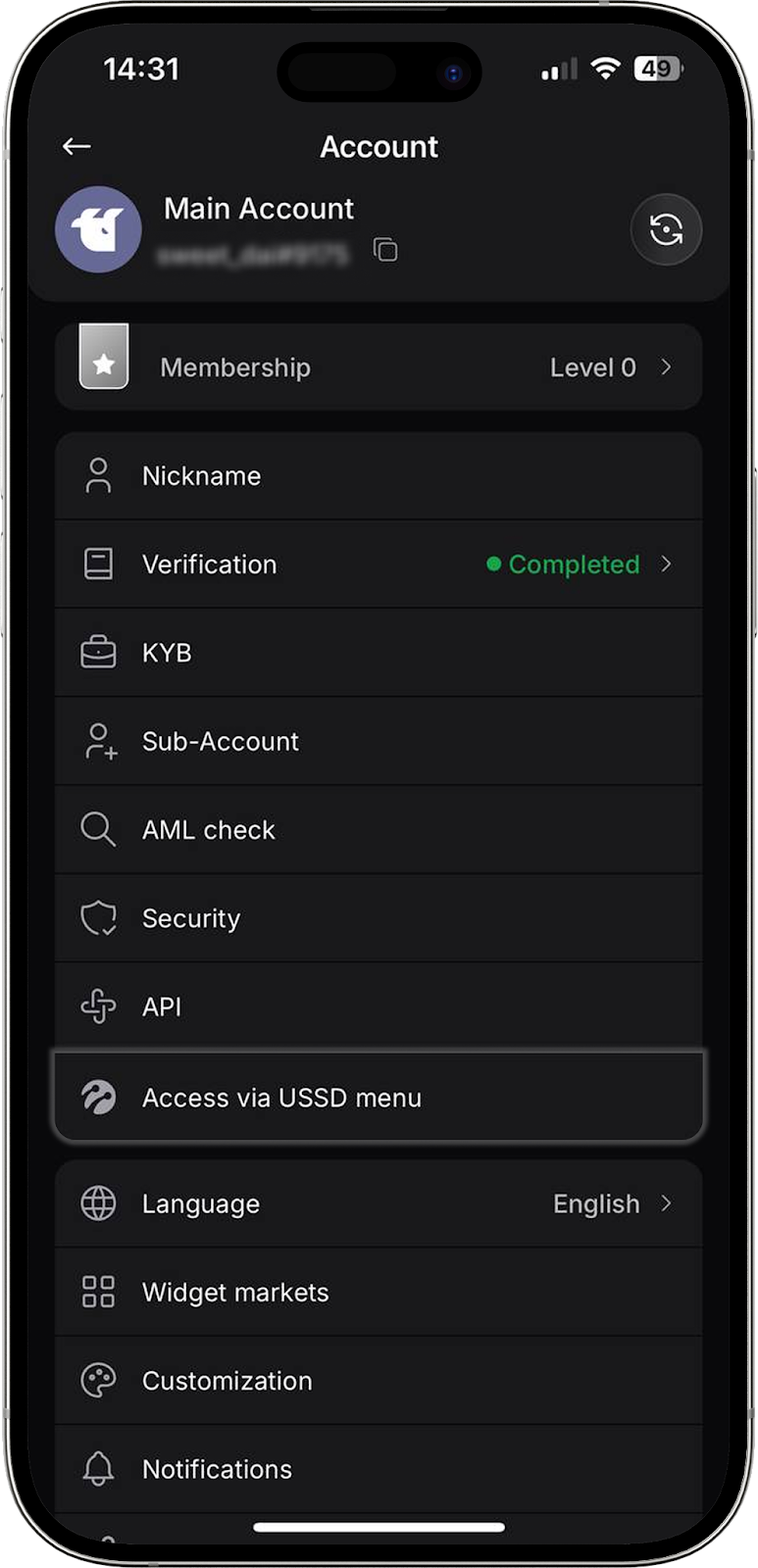Tap the switch account icon

[666, 230]
